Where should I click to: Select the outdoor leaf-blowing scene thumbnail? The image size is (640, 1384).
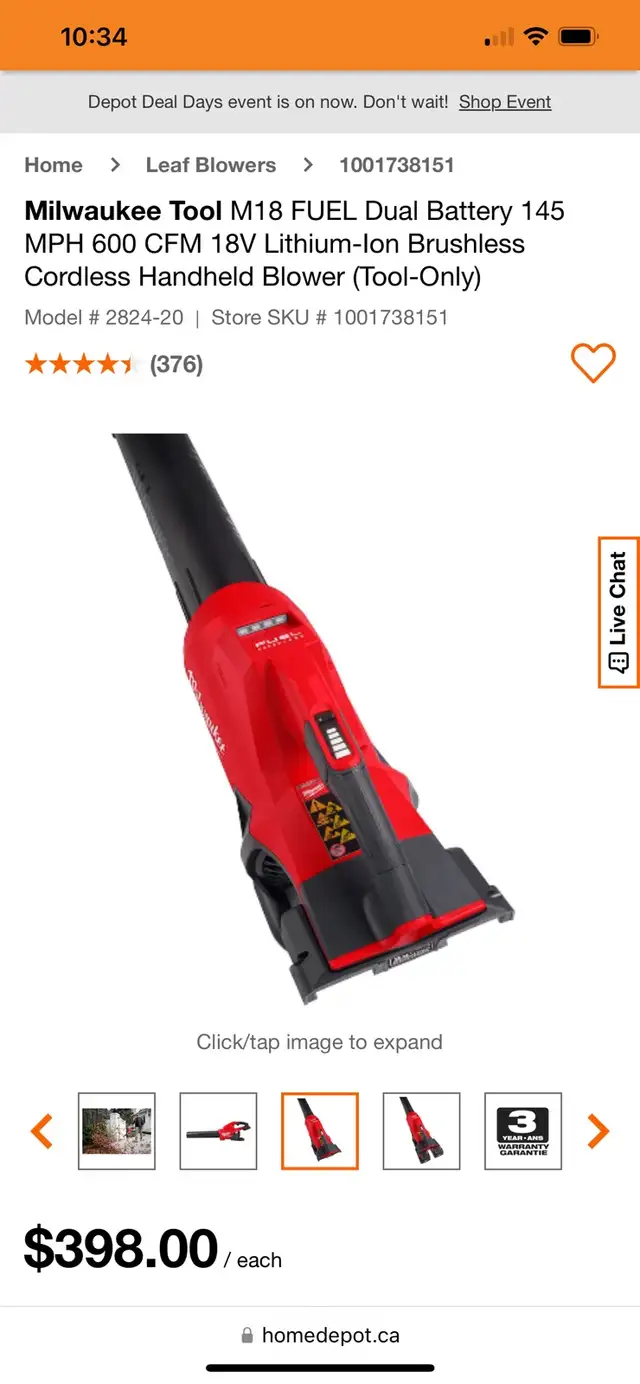coord(117,1131)
